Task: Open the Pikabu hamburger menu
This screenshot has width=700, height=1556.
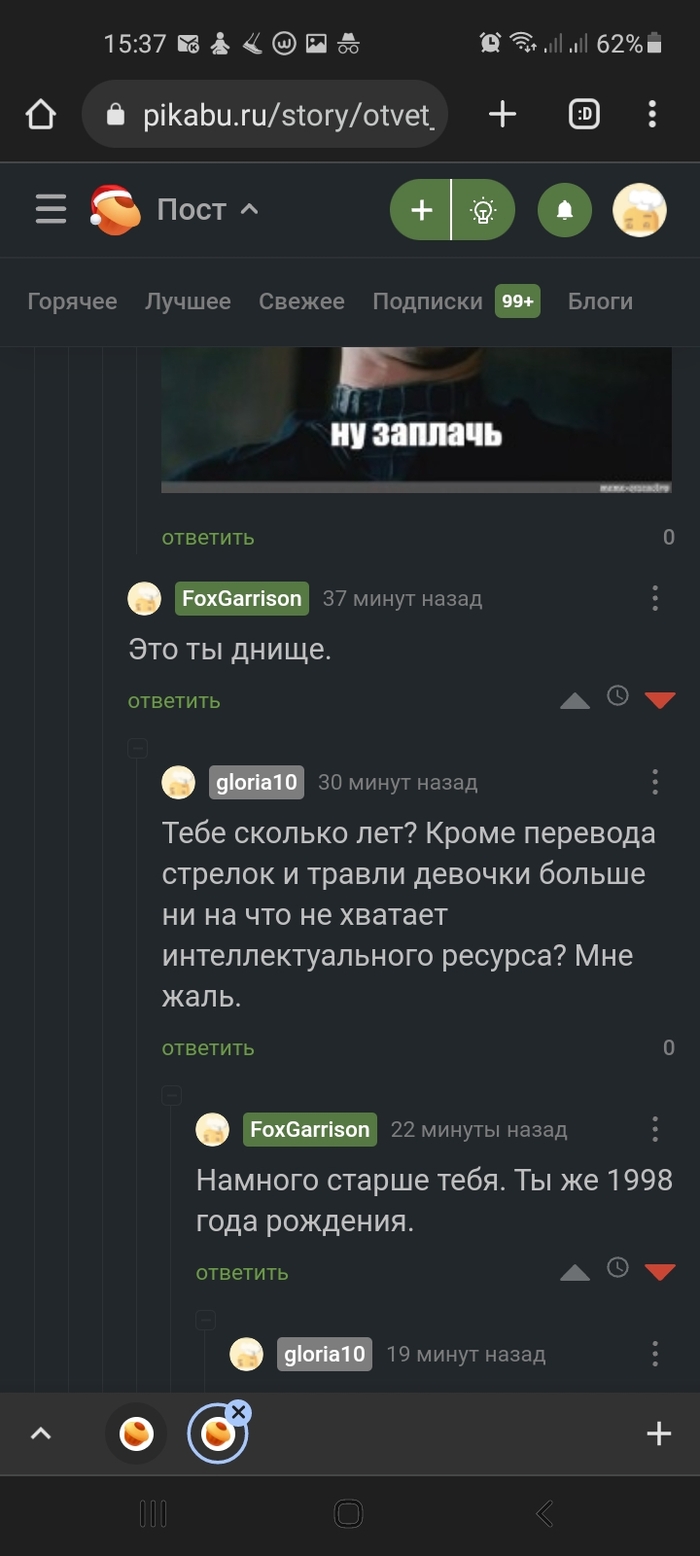Action: pos(50,210)
